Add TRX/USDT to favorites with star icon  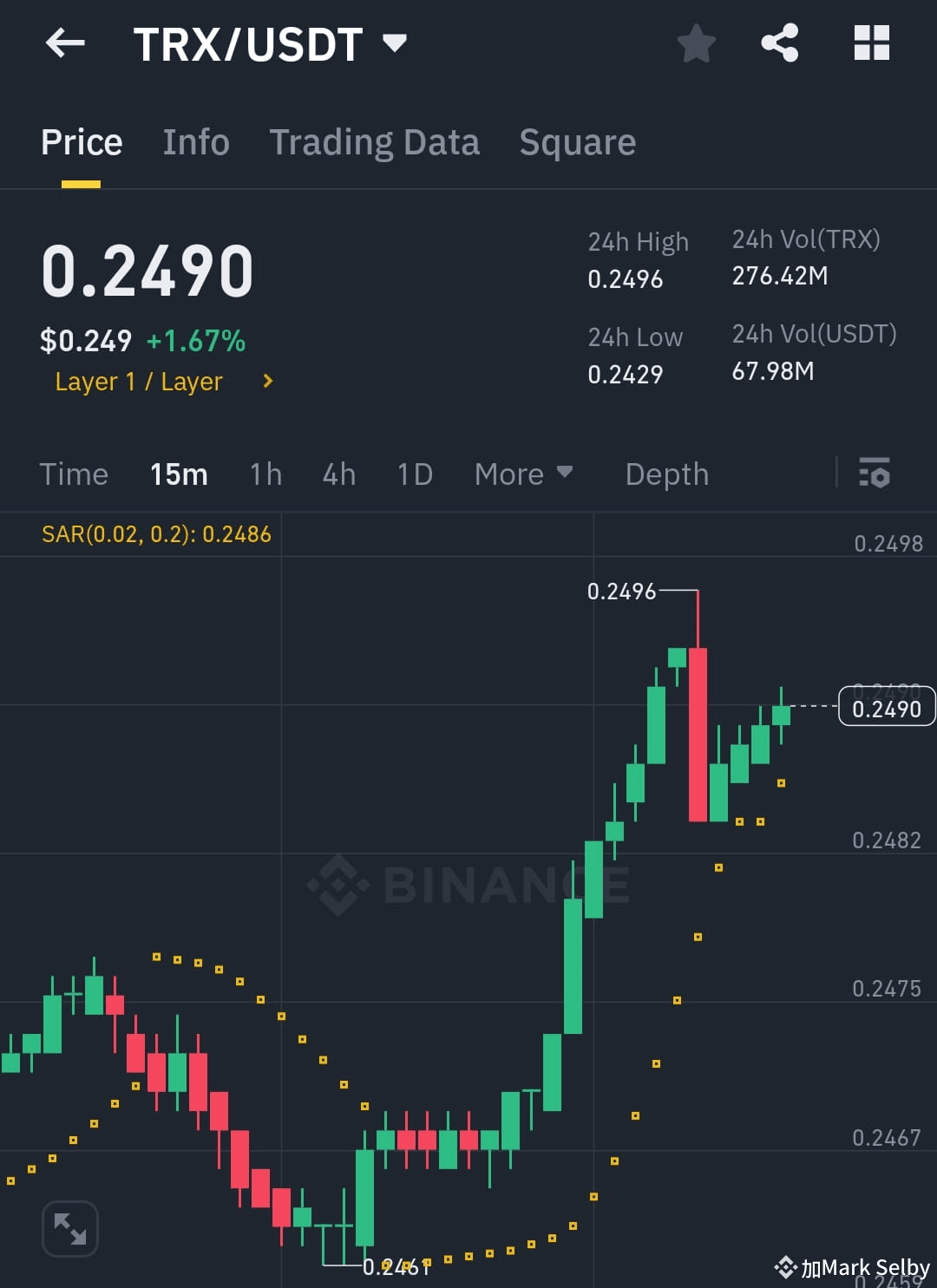pyautogui.click(x=696, y=43)
